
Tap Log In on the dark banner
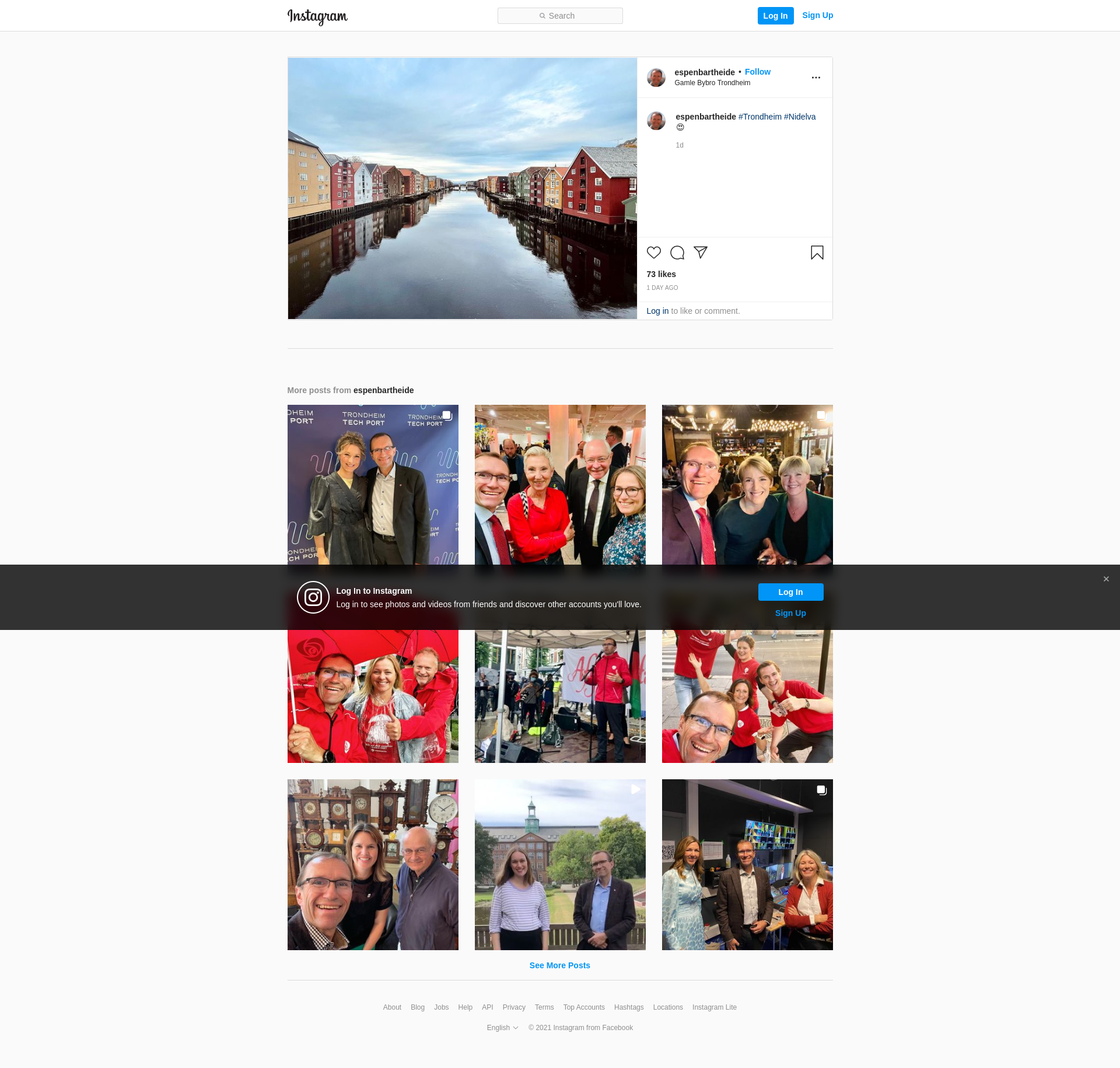[790, 592]
